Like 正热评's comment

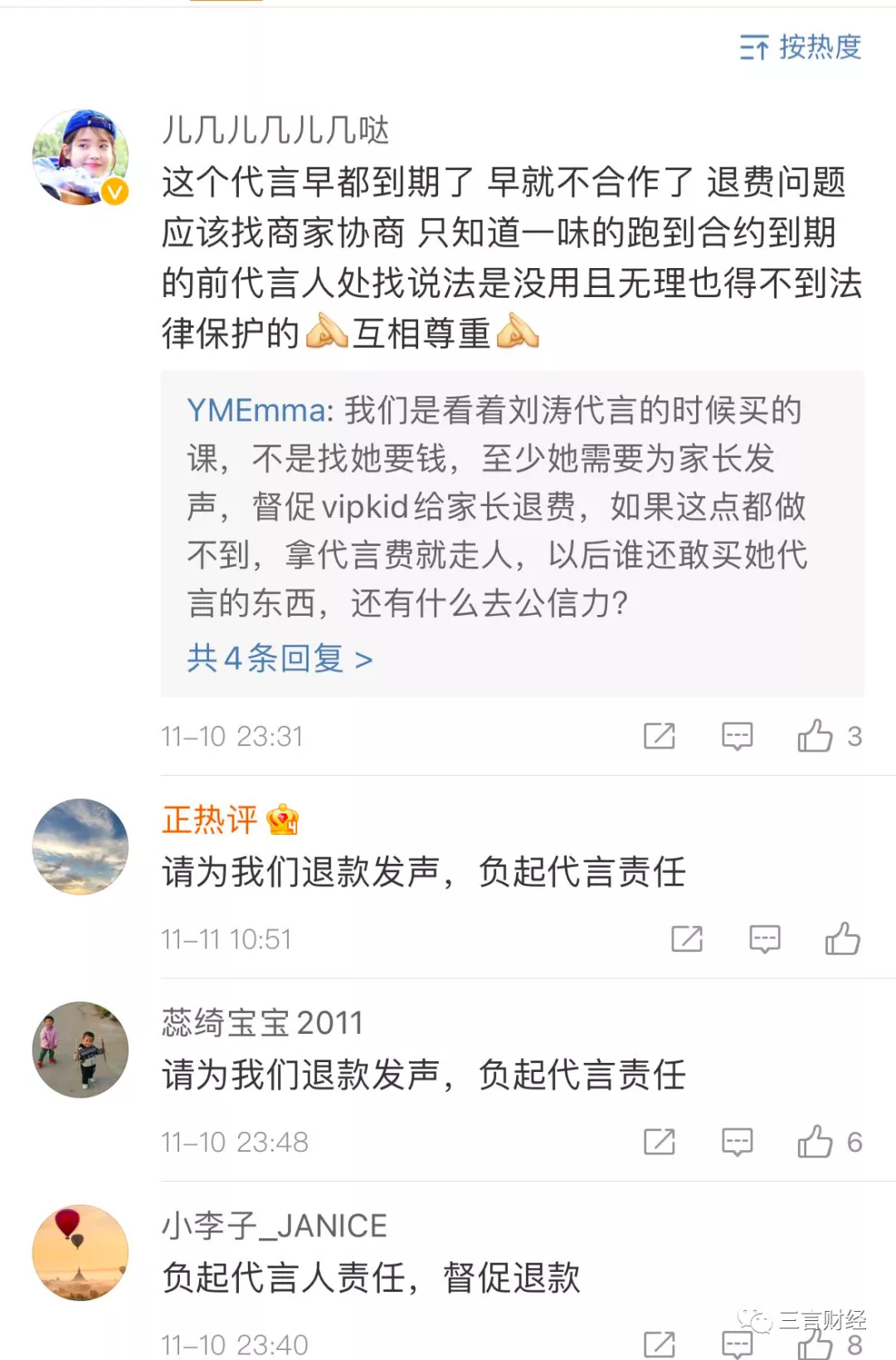click(x=842, y=939)
